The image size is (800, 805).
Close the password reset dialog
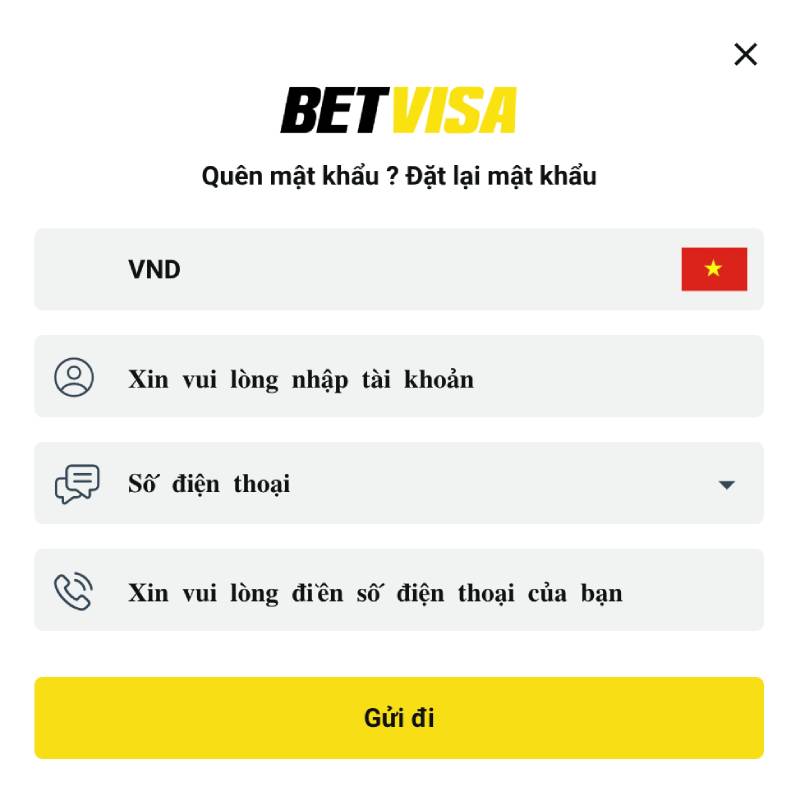coord(745,54)
